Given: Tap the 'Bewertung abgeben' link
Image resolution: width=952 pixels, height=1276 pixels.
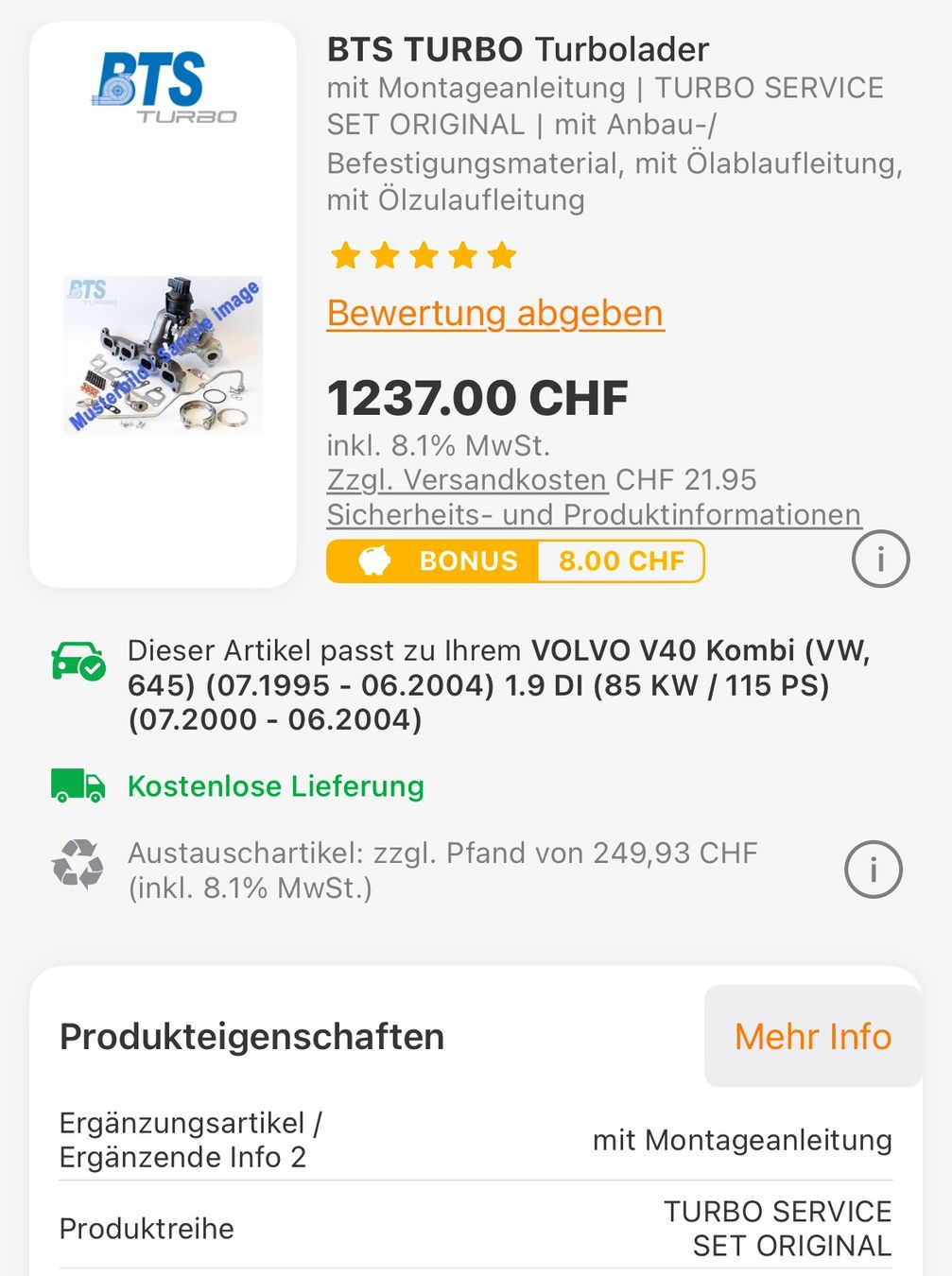Looking at the screenshot, I should [495, 314].
